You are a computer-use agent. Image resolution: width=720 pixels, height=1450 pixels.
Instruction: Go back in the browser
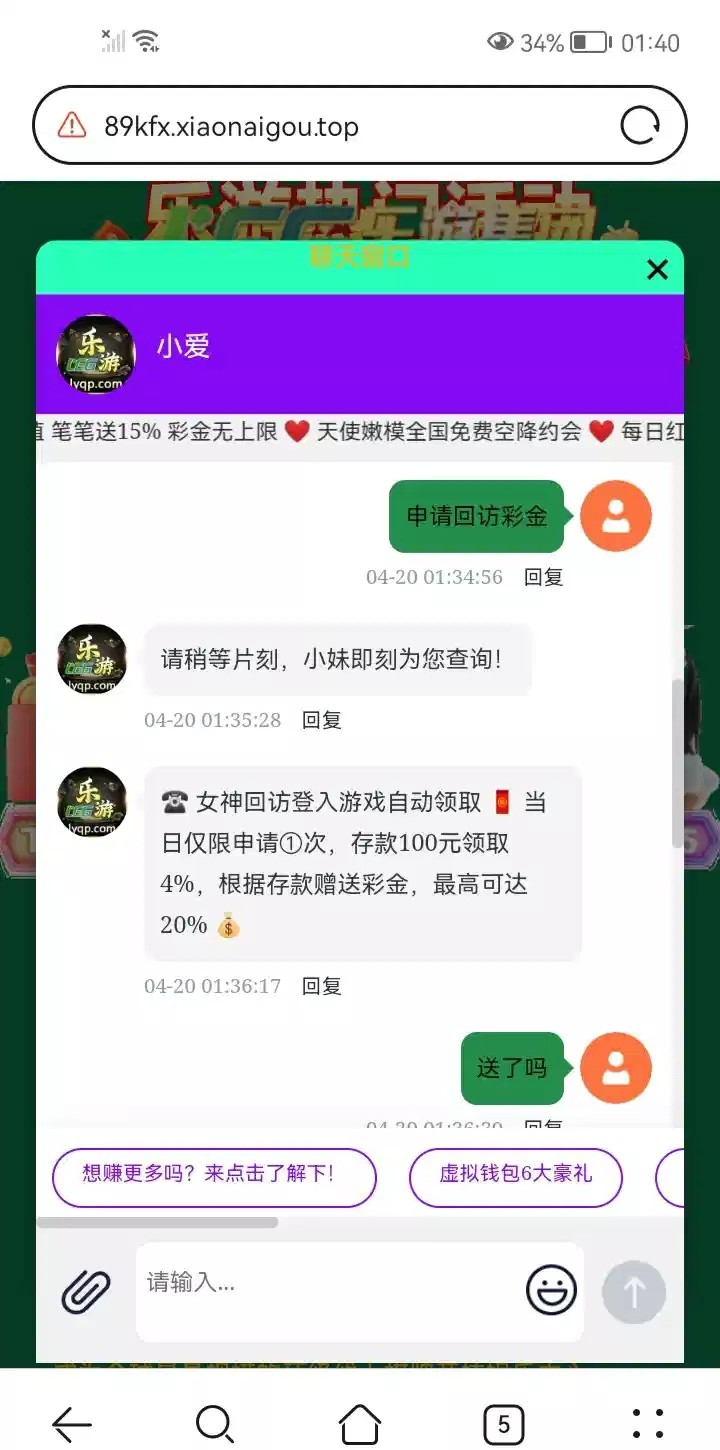(x=72, y=1423)
